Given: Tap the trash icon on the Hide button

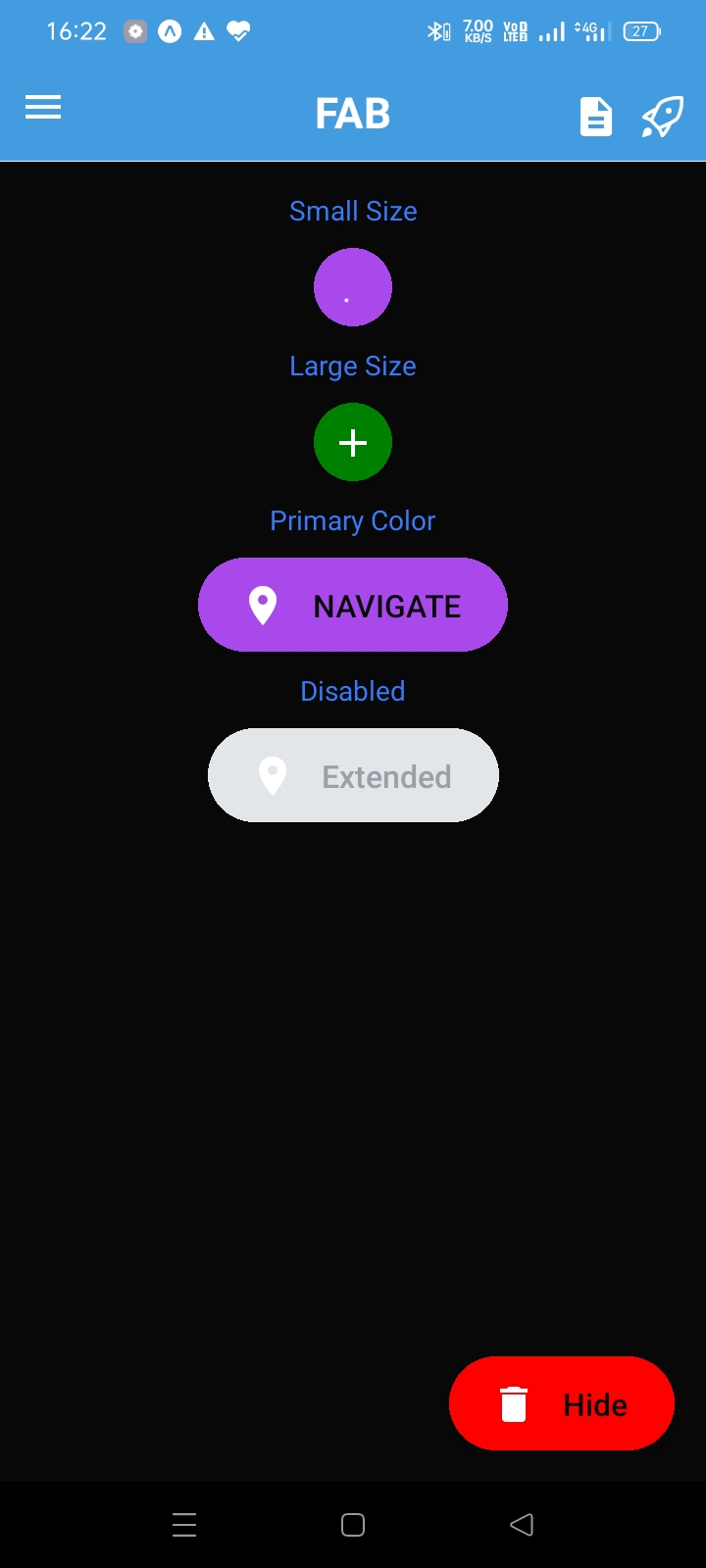Looking at the screenshot, I should [513, 1403].
